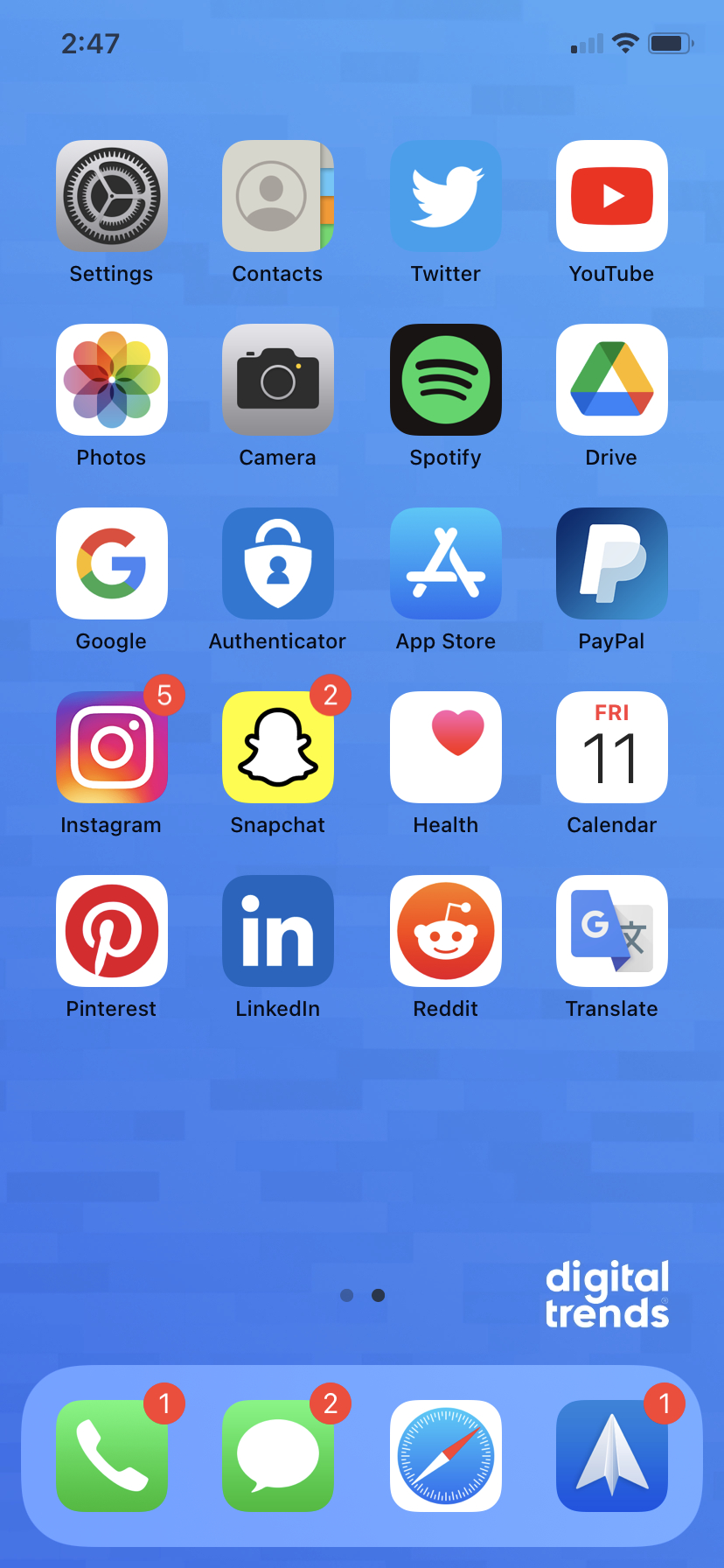Open Instagram with 5 notifications

(x=112, y=747)
